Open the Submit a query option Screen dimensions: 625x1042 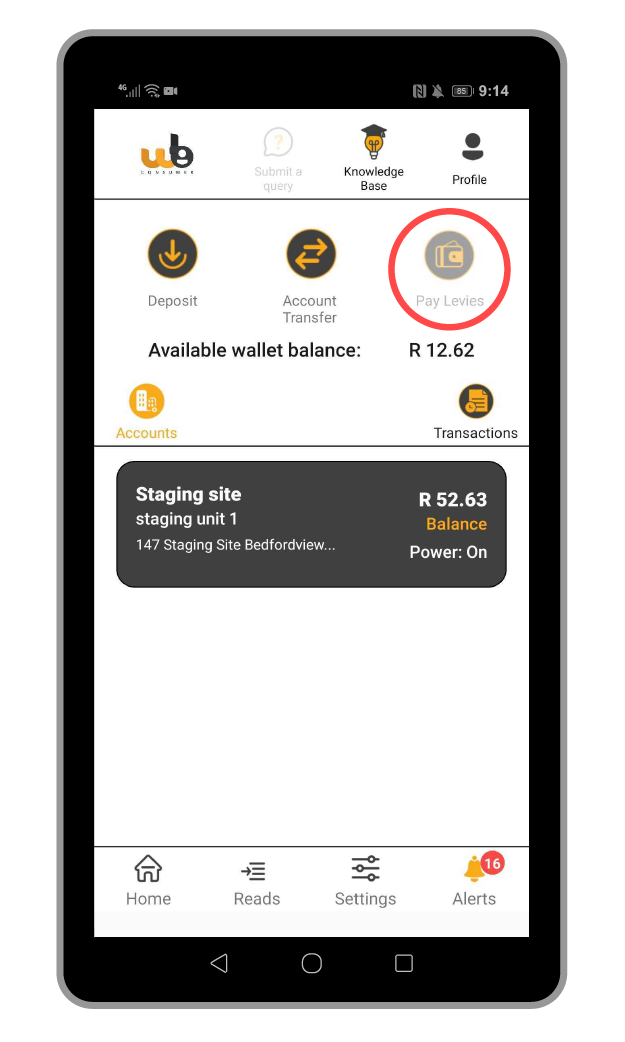(x=277, y=158)
